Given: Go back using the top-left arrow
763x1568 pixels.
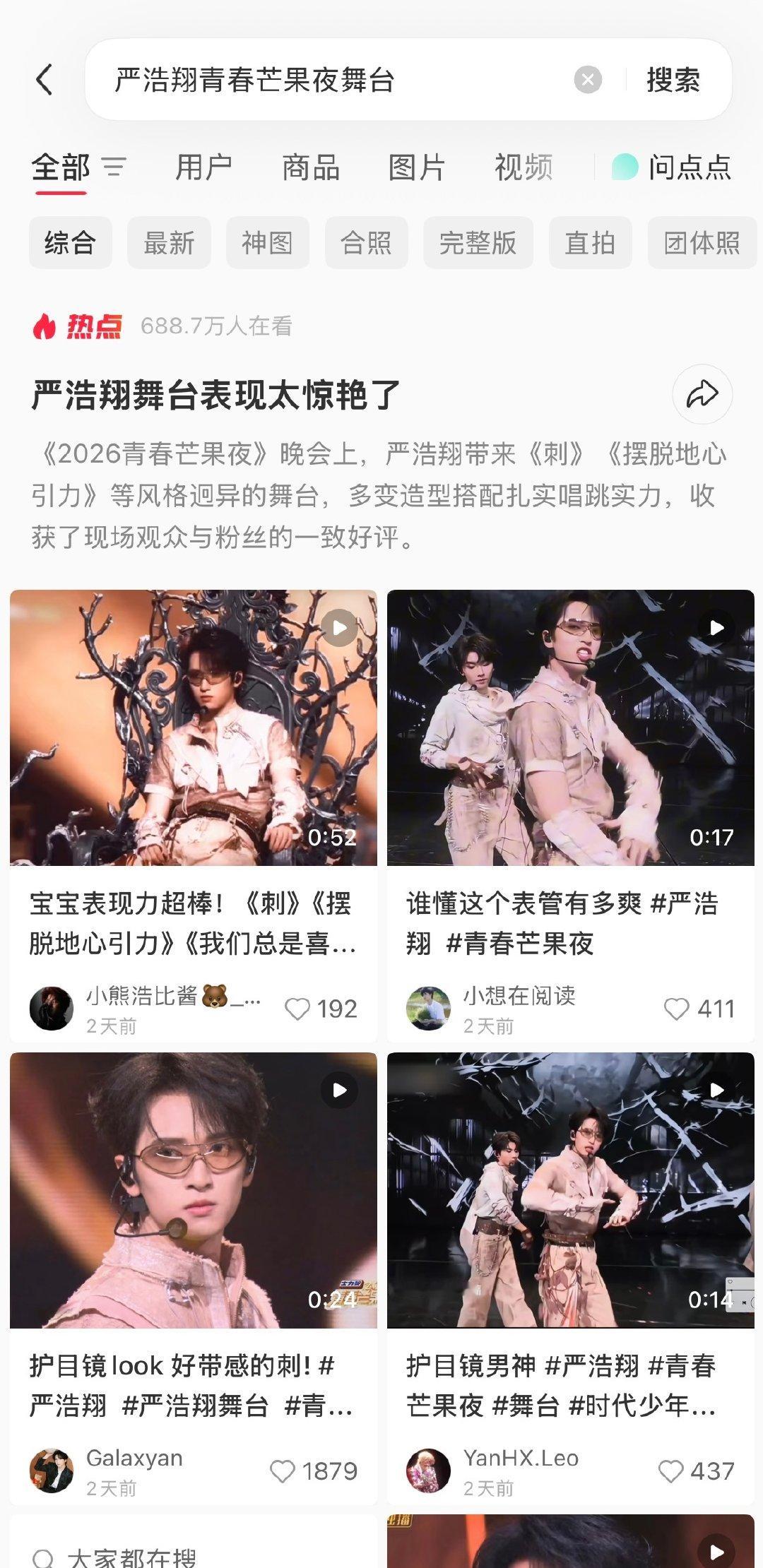Looking at the screenshot, I should [45, 79].
